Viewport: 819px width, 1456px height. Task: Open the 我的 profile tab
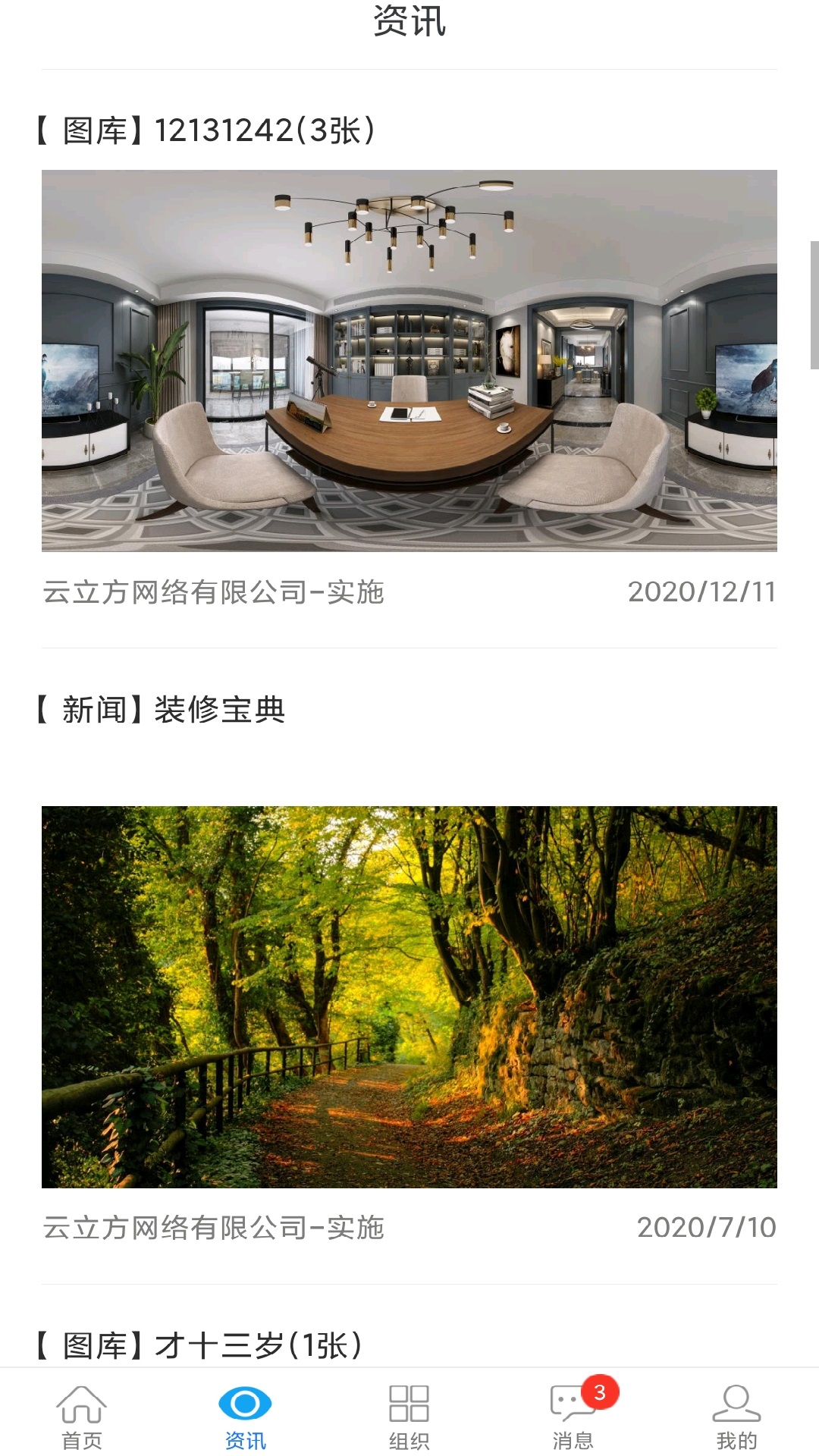(x=736, y=1415)
